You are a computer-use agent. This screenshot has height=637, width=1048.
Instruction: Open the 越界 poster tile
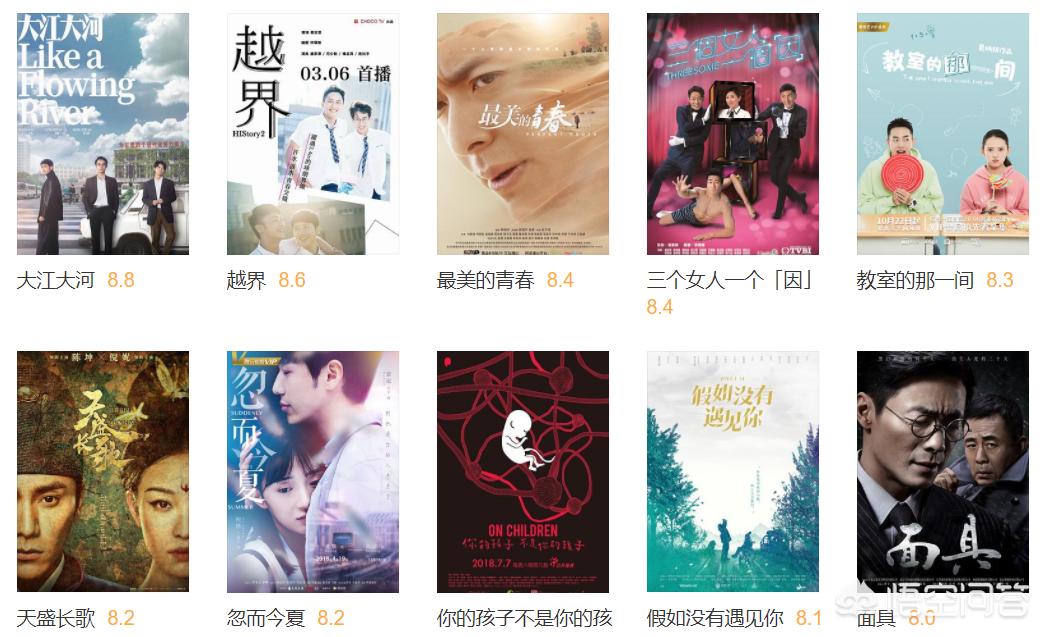click(313, 134)
